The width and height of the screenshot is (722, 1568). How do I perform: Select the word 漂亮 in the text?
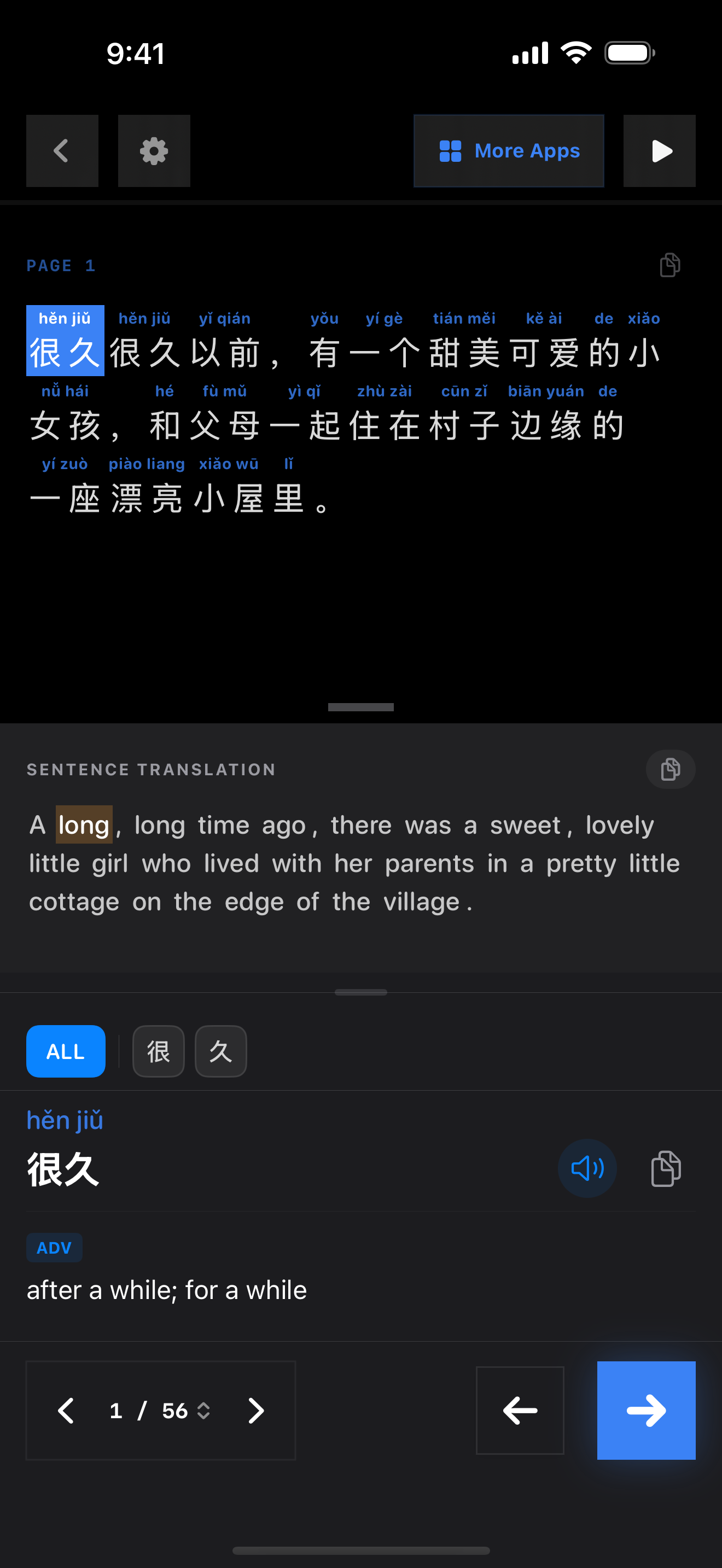(x=147, y=498)
